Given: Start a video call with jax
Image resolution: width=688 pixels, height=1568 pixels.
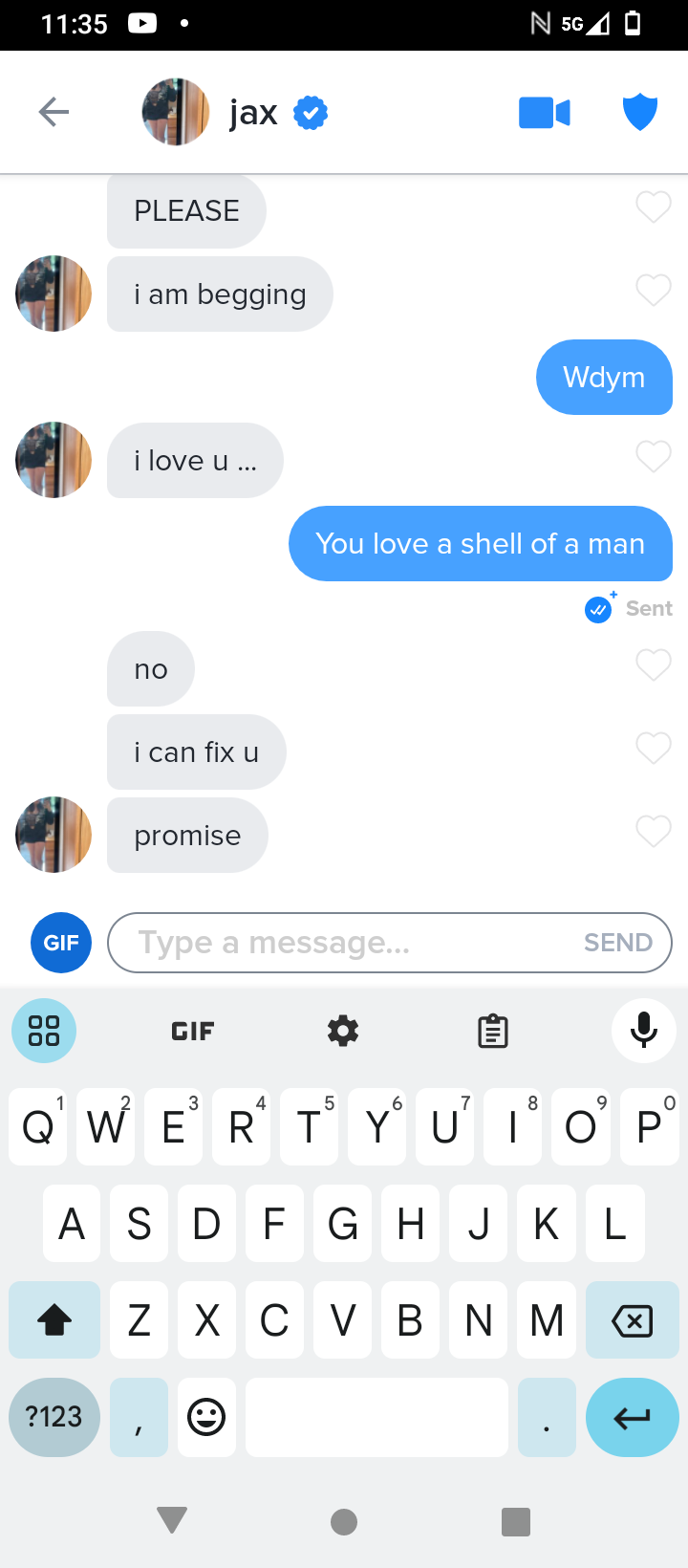Looking at the screenshot, I should click(x=545, y=113).
